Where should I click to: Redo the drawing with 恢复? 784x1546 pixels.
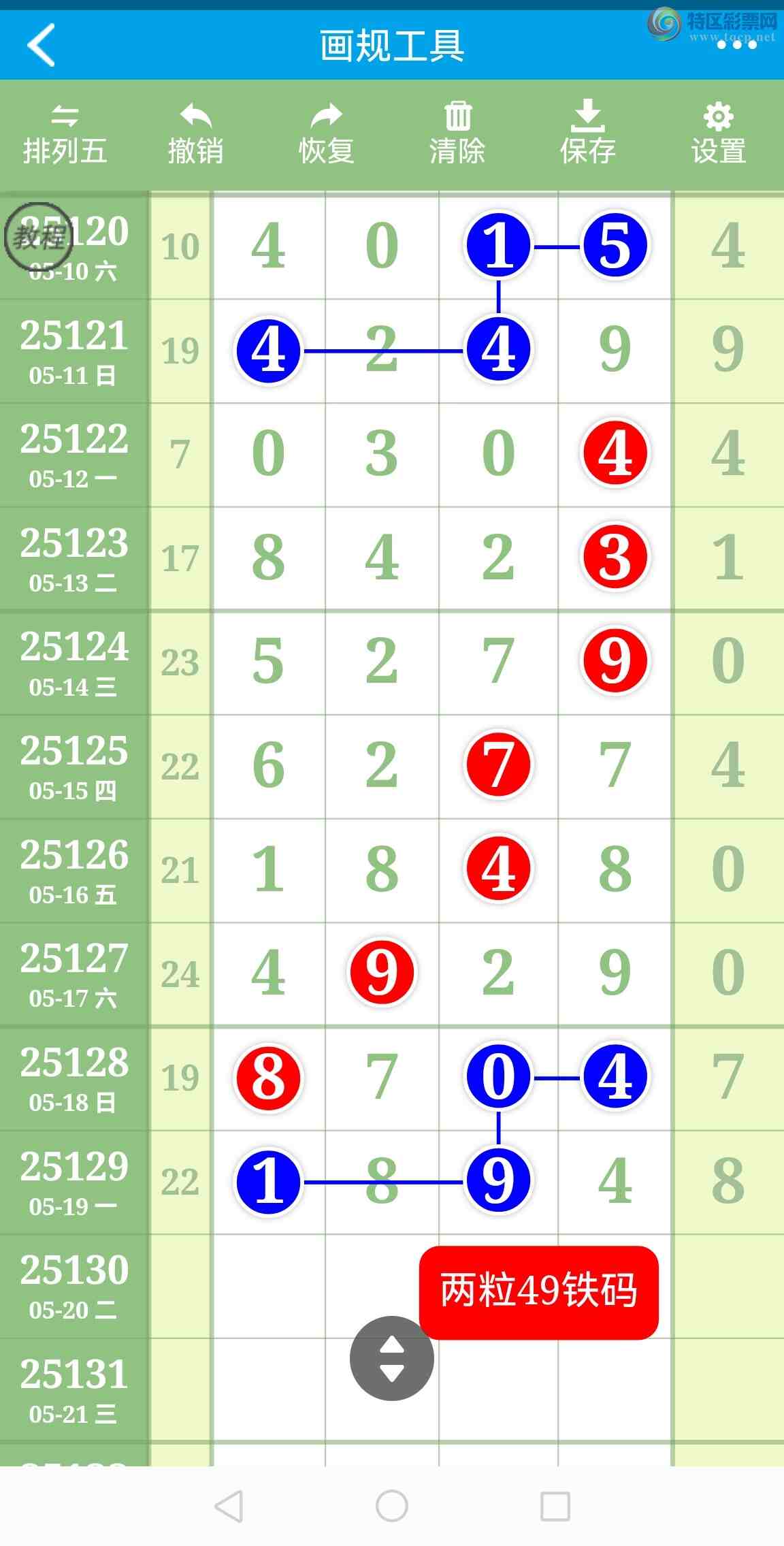[x=326, y=135]
